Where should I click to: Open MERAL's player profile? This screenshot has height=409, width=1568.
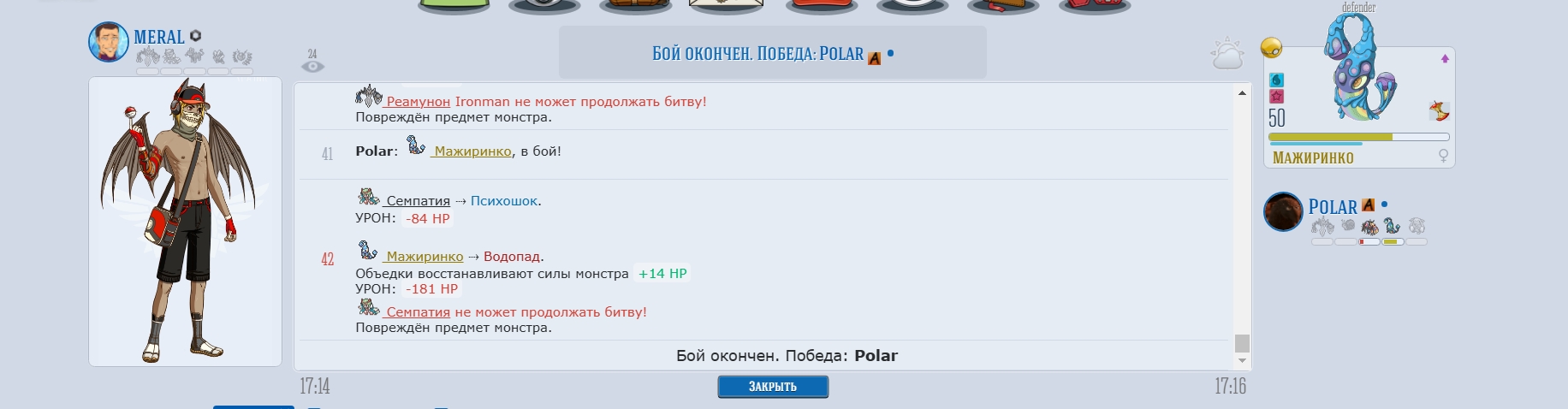point(159,37)
